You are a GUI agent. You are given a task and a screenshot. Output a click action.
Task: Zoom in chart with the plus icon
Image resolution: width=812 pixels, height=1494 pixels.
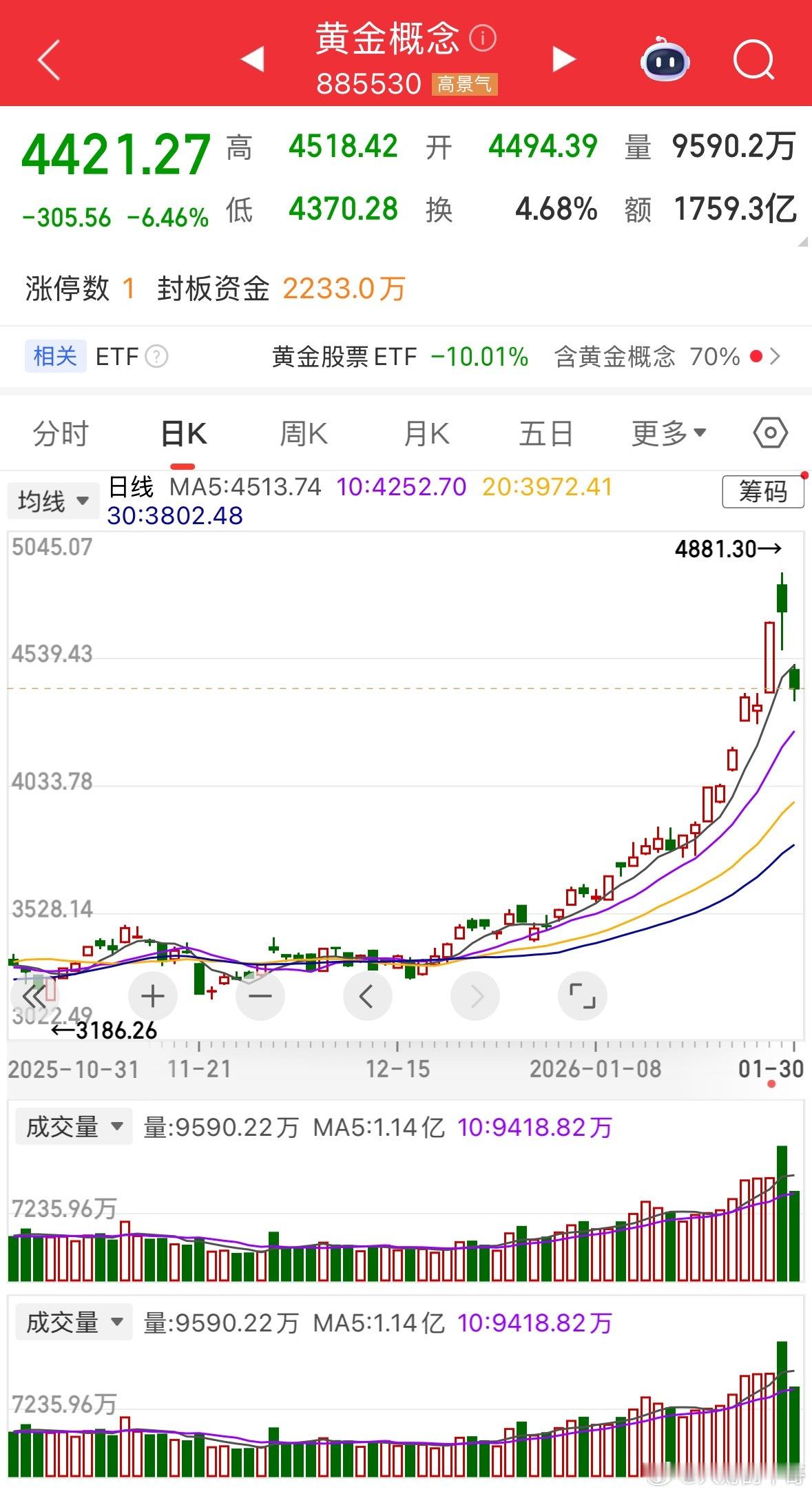(152, 995)
